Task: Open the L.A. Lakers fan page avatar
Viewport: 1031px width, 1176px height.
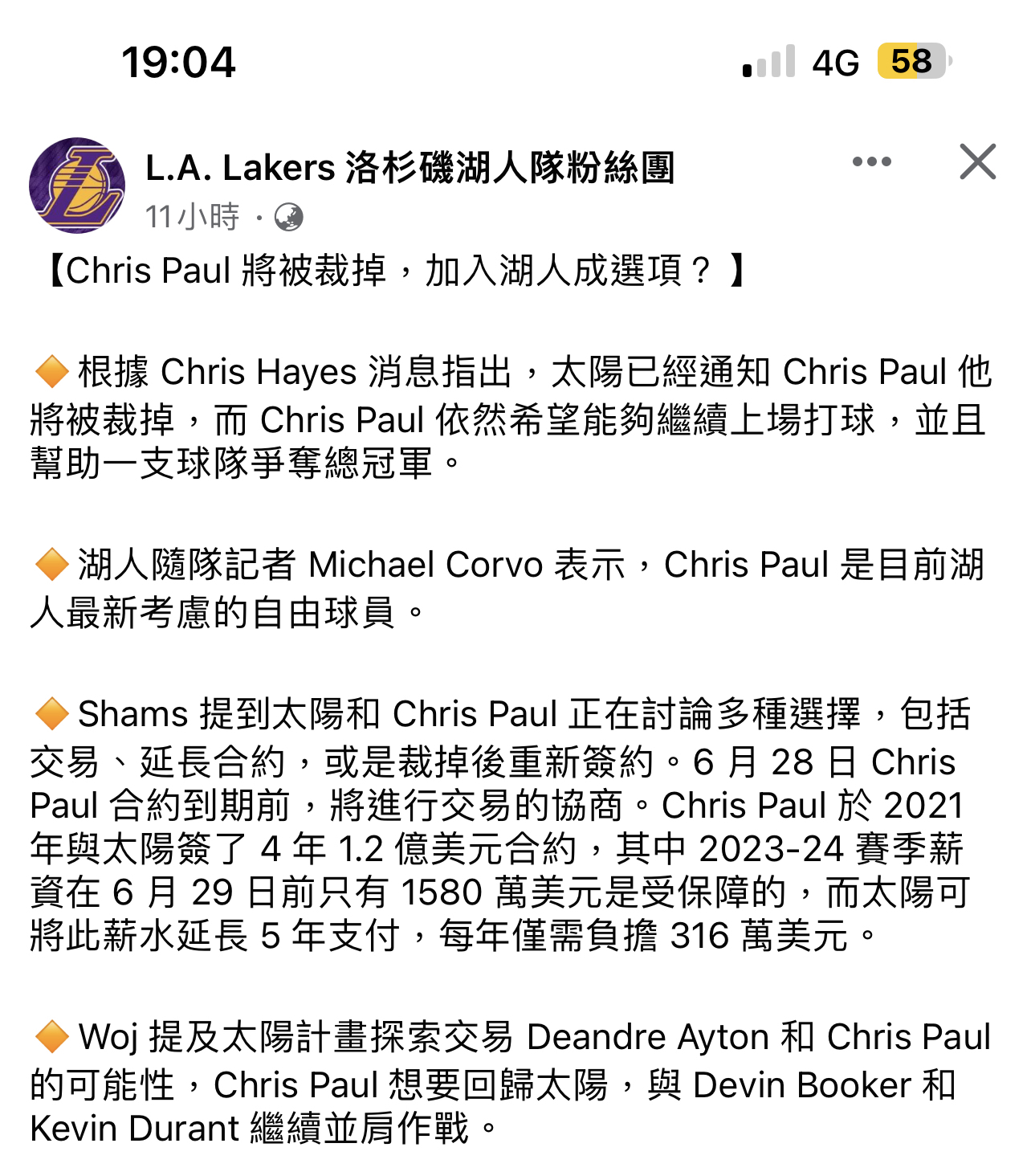Action: click(77, 186)
